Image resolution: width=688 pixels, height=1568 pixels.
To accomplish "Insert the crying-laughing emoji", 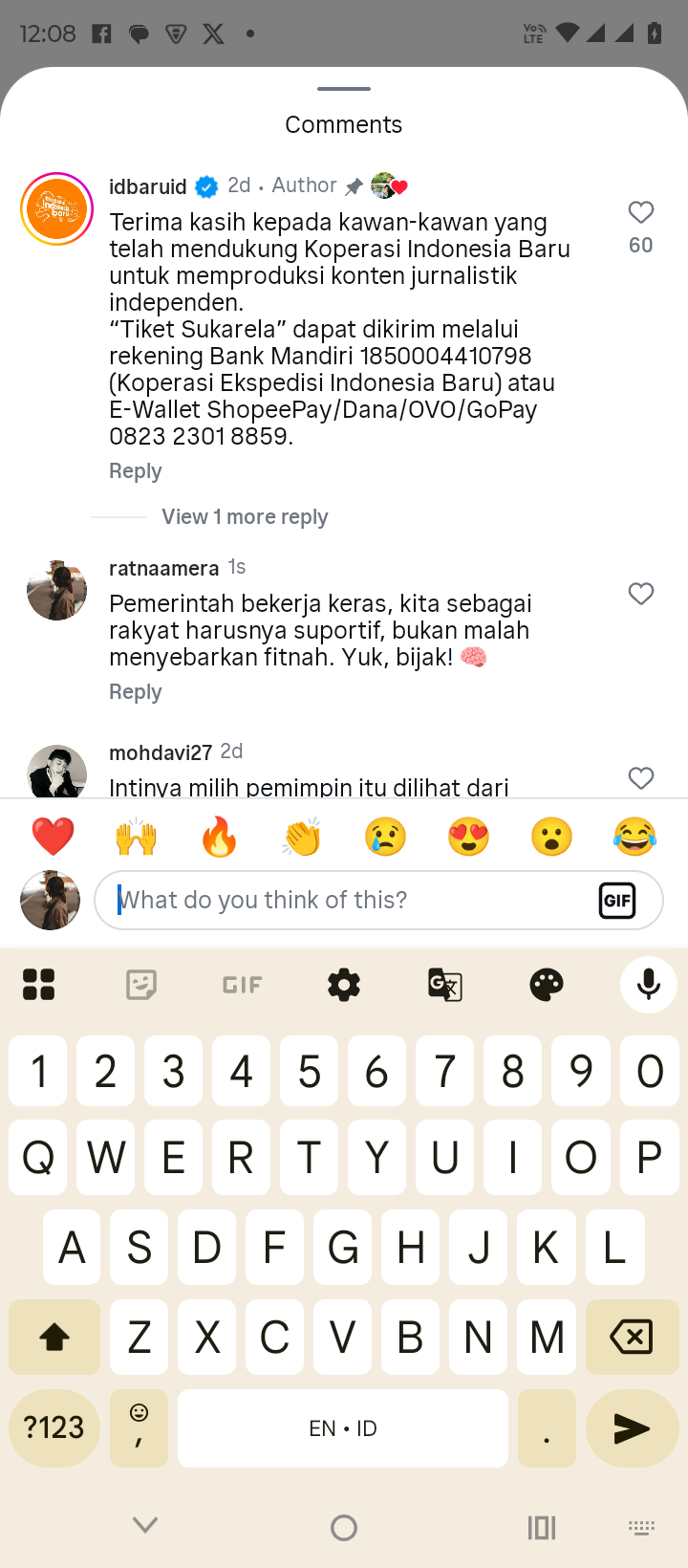I will pos(634,837).
